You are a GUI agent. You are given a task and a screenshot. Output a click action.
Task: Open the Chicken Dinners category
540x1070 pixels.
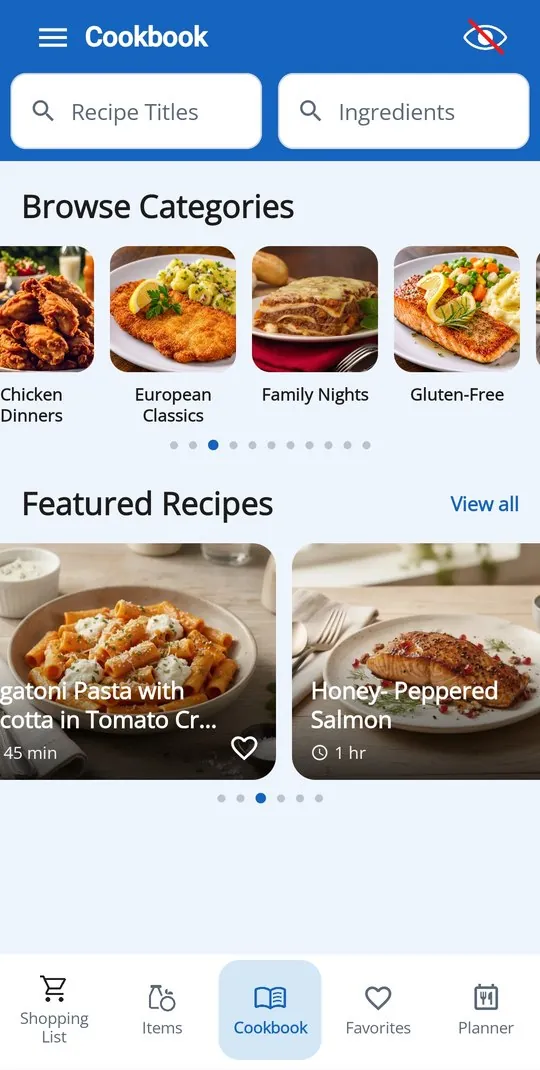(x=42, y=335)
